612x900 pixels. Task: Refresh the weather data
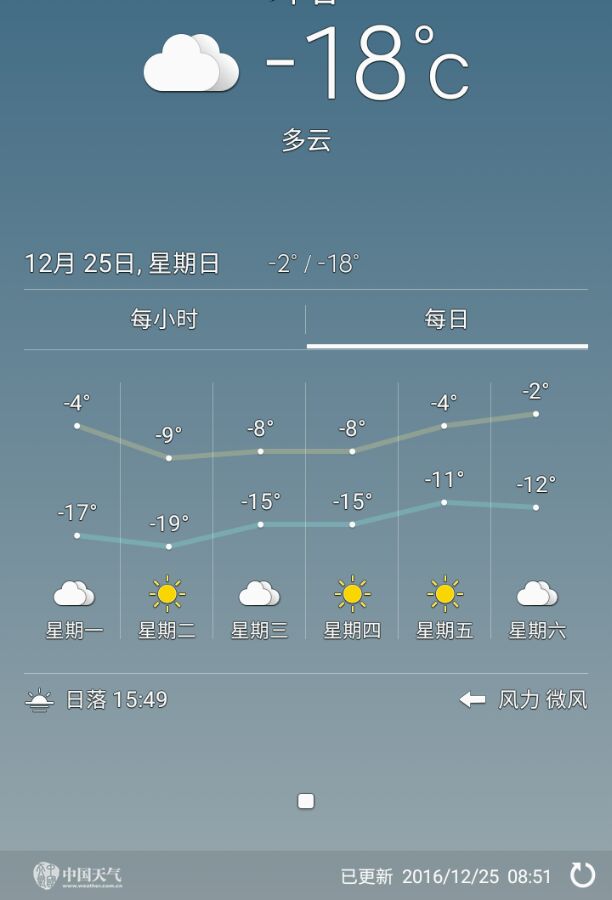tap(582, 876)
